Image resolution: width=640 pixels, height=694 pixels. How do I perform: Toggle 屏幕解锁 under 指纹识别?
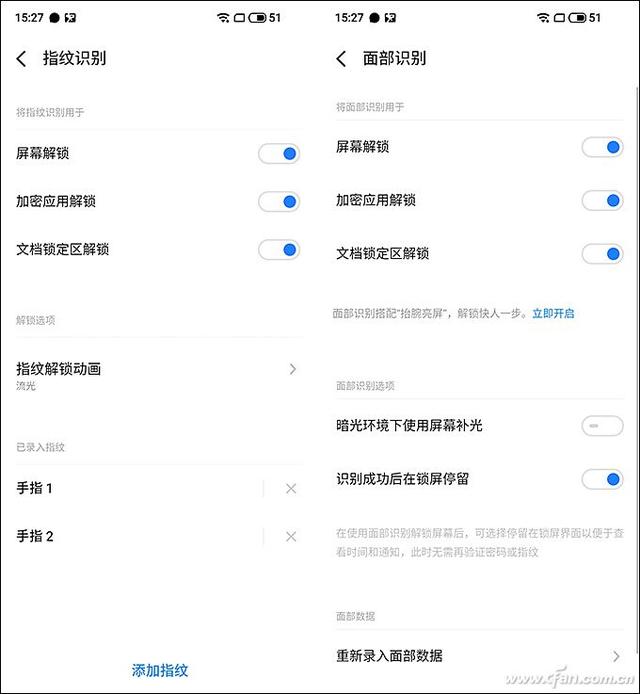click(279, 154)
